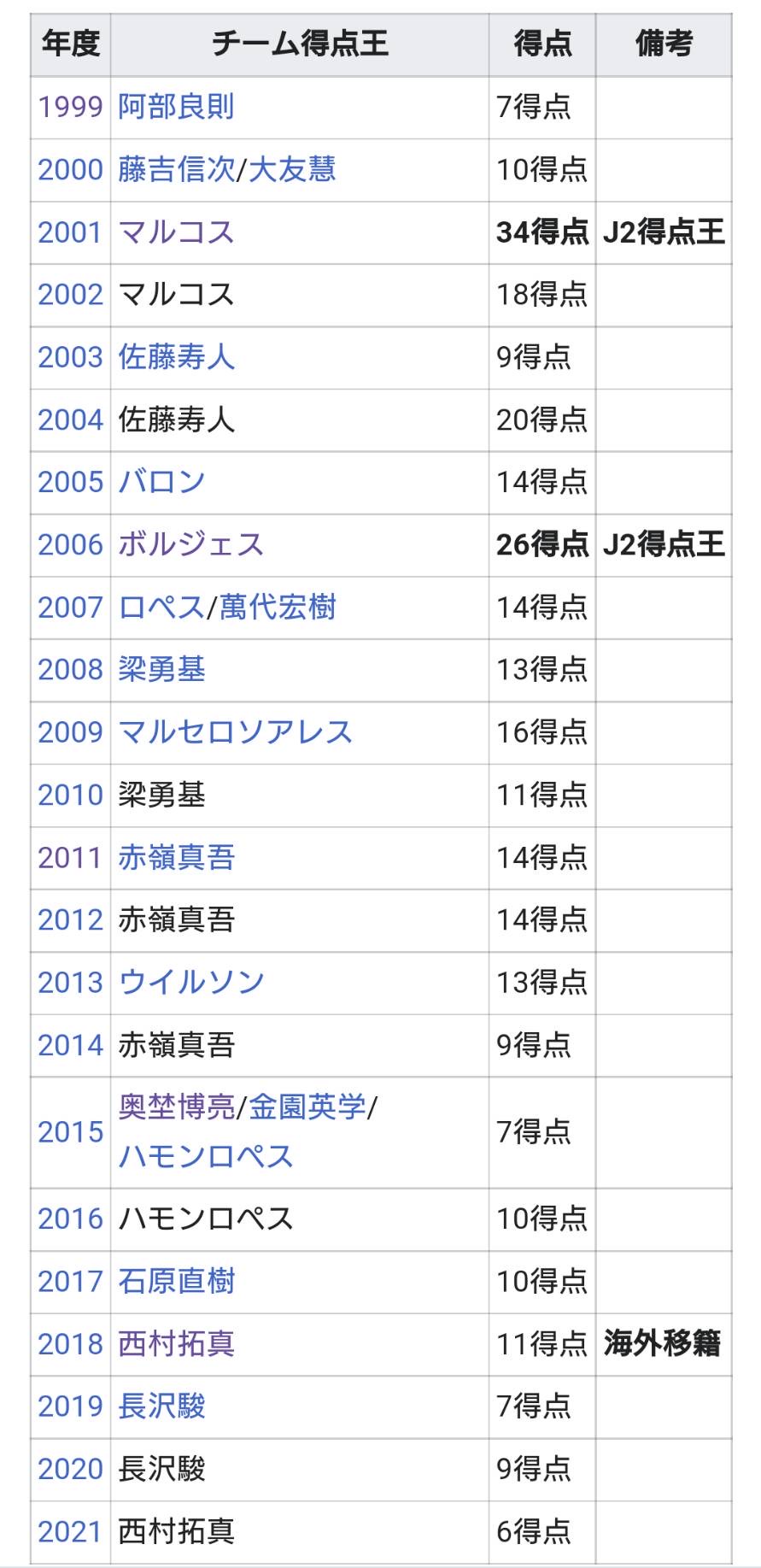The width and height of the screenshot is (761, 1568).
Task: Open the ボルジェス player page
Action: (190, 544)
